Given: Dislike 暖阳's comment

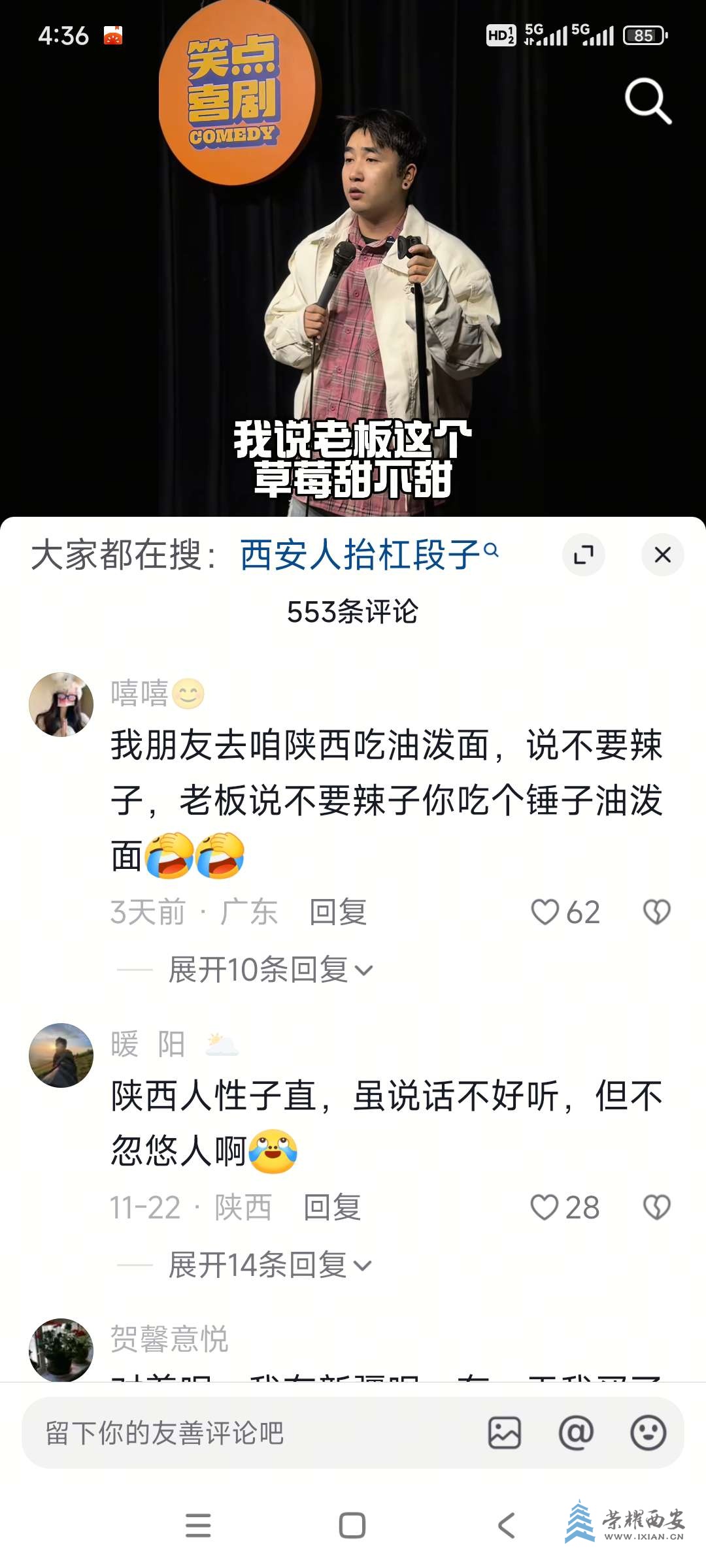Looking at the screenshot, I should (656, 1207).
